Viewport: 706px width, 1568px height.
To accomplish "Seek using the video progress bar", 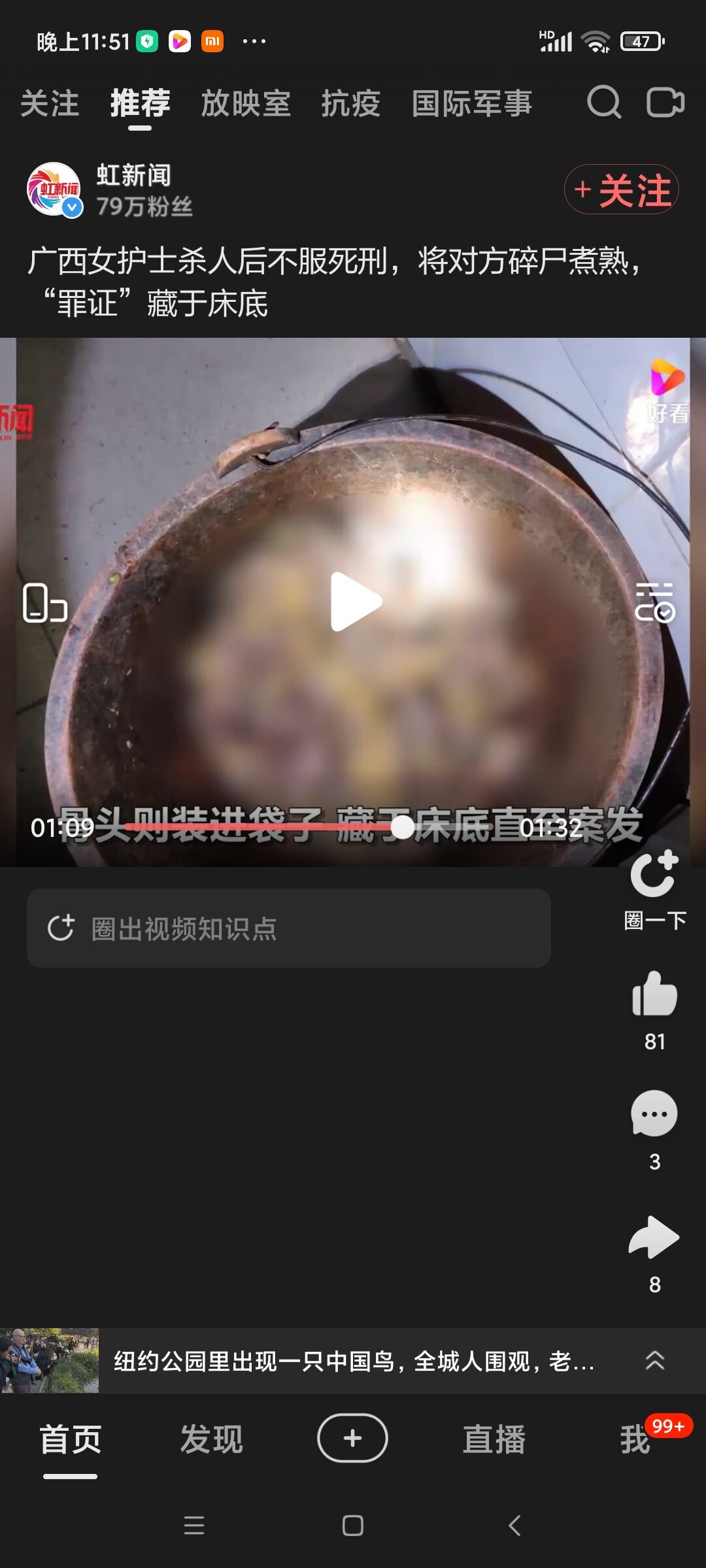I will [x=307, y=827].
